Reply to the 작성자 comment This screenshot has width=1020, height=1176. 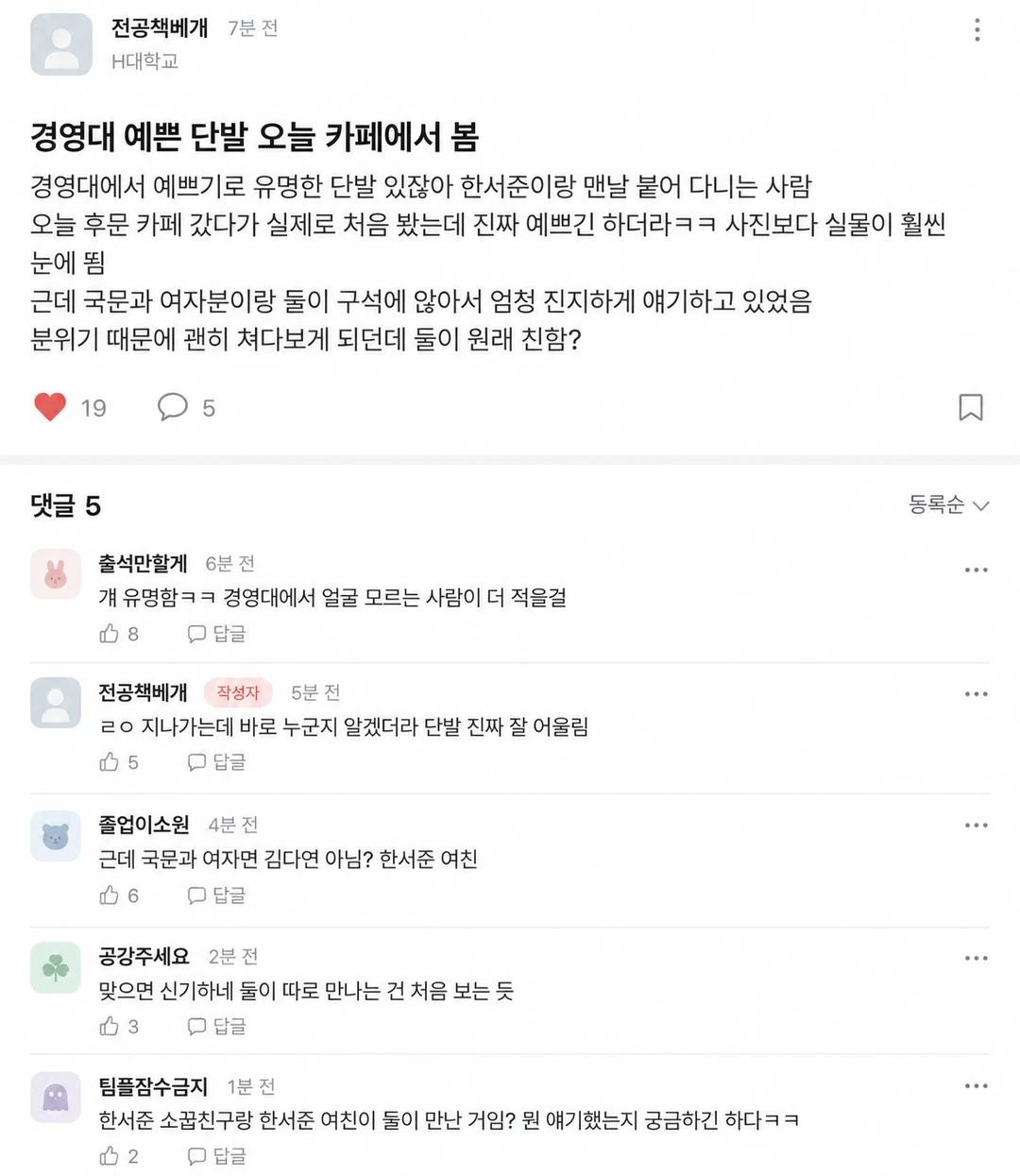pos(216,761)
